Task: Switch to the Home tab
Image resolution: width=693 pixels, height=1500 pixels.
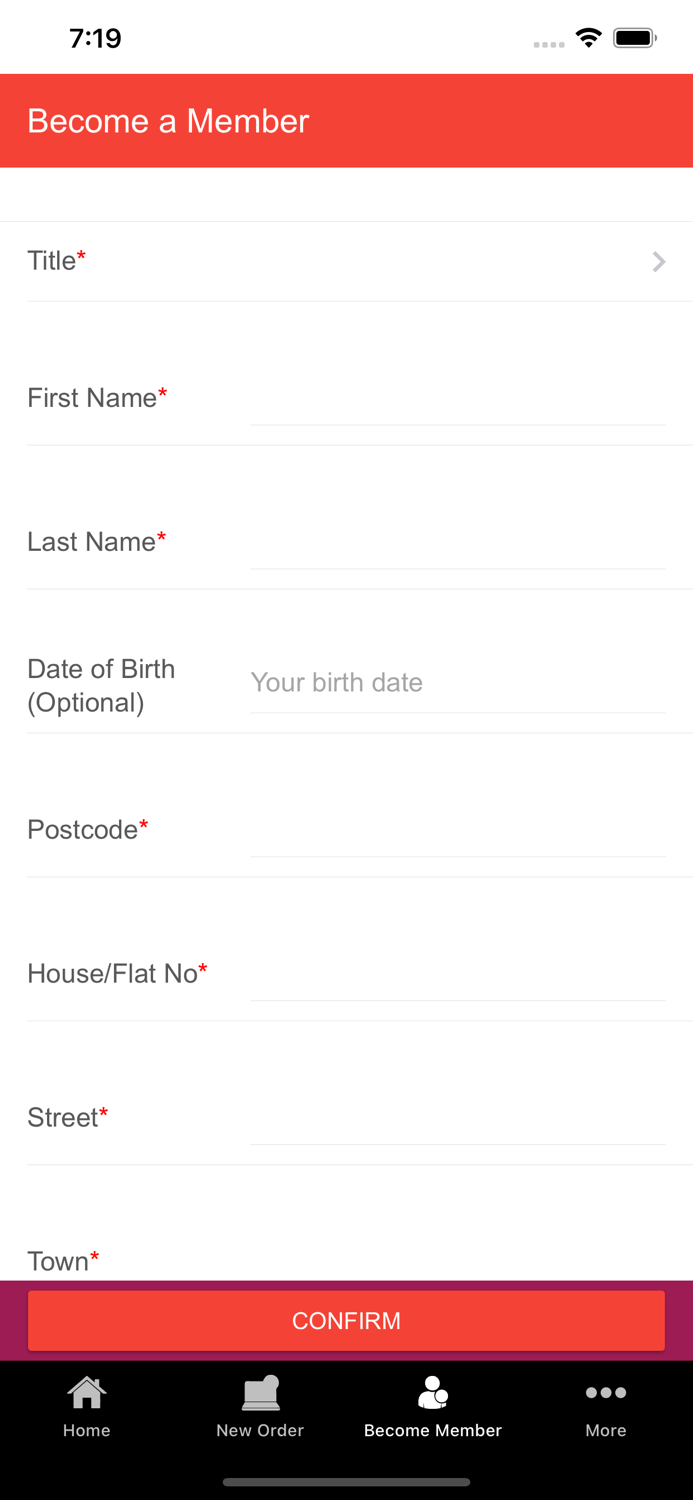Action: pyautogui.click(x=87, y=1406)
